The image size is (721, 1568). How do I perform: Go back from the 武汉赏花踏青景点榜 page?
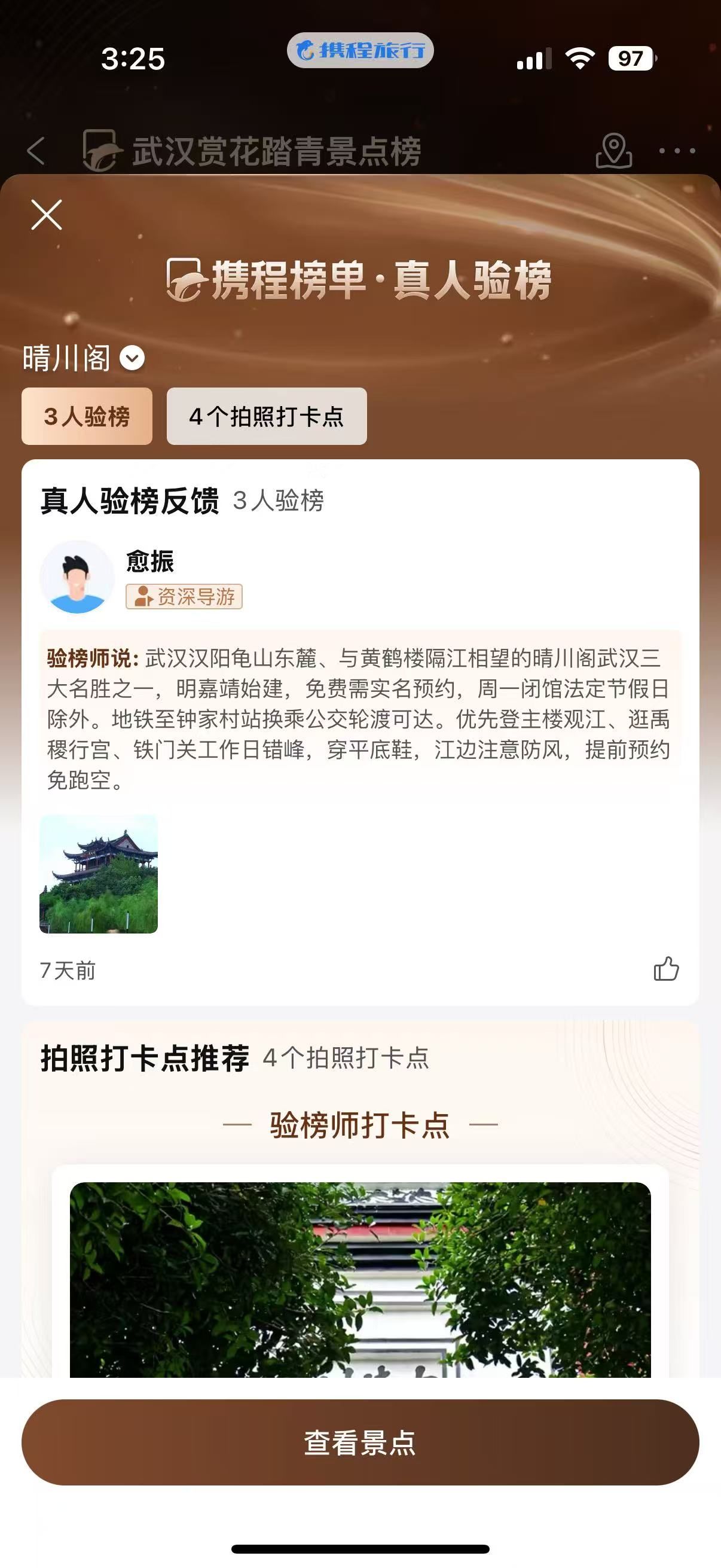pos(36,150)
